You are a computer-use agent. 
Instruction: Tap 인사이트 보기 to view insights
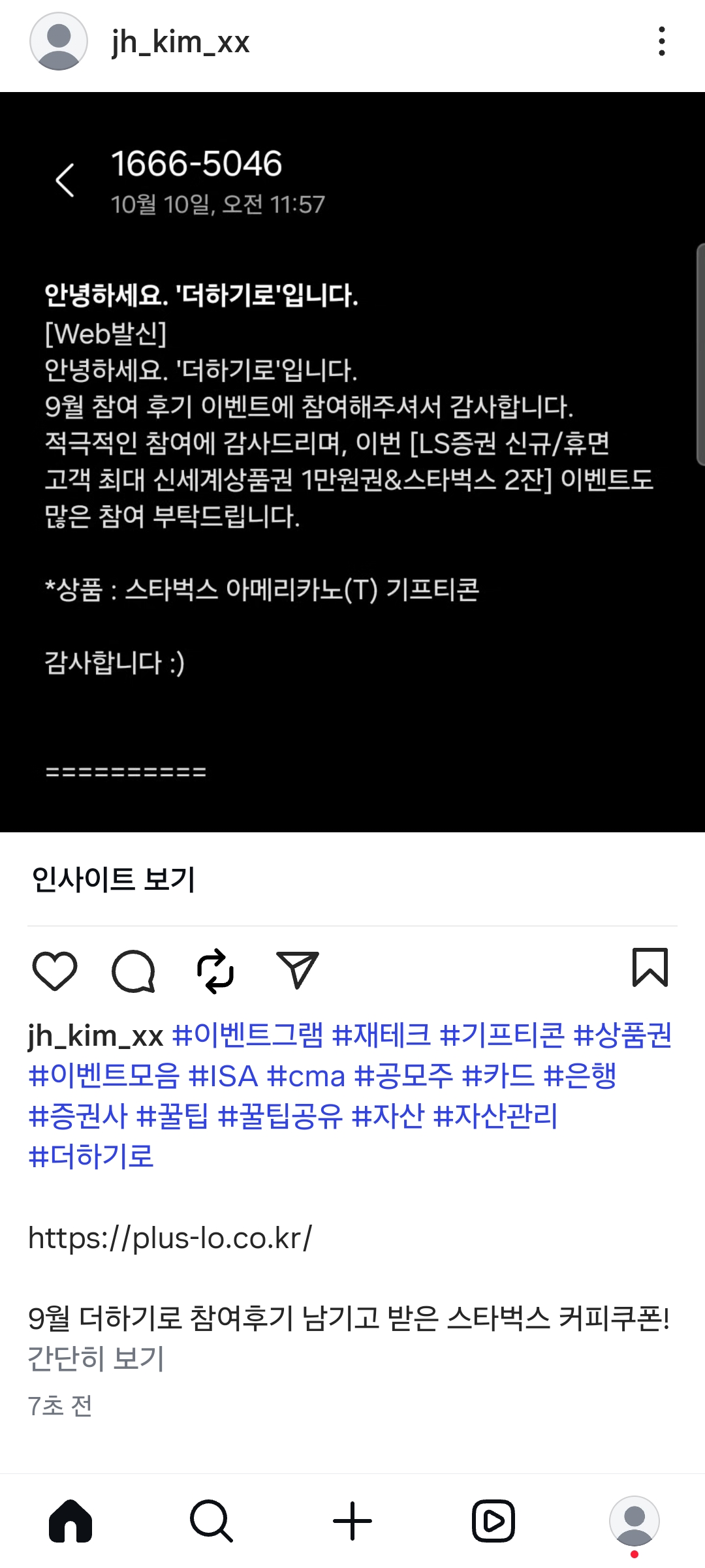[114, 879]
